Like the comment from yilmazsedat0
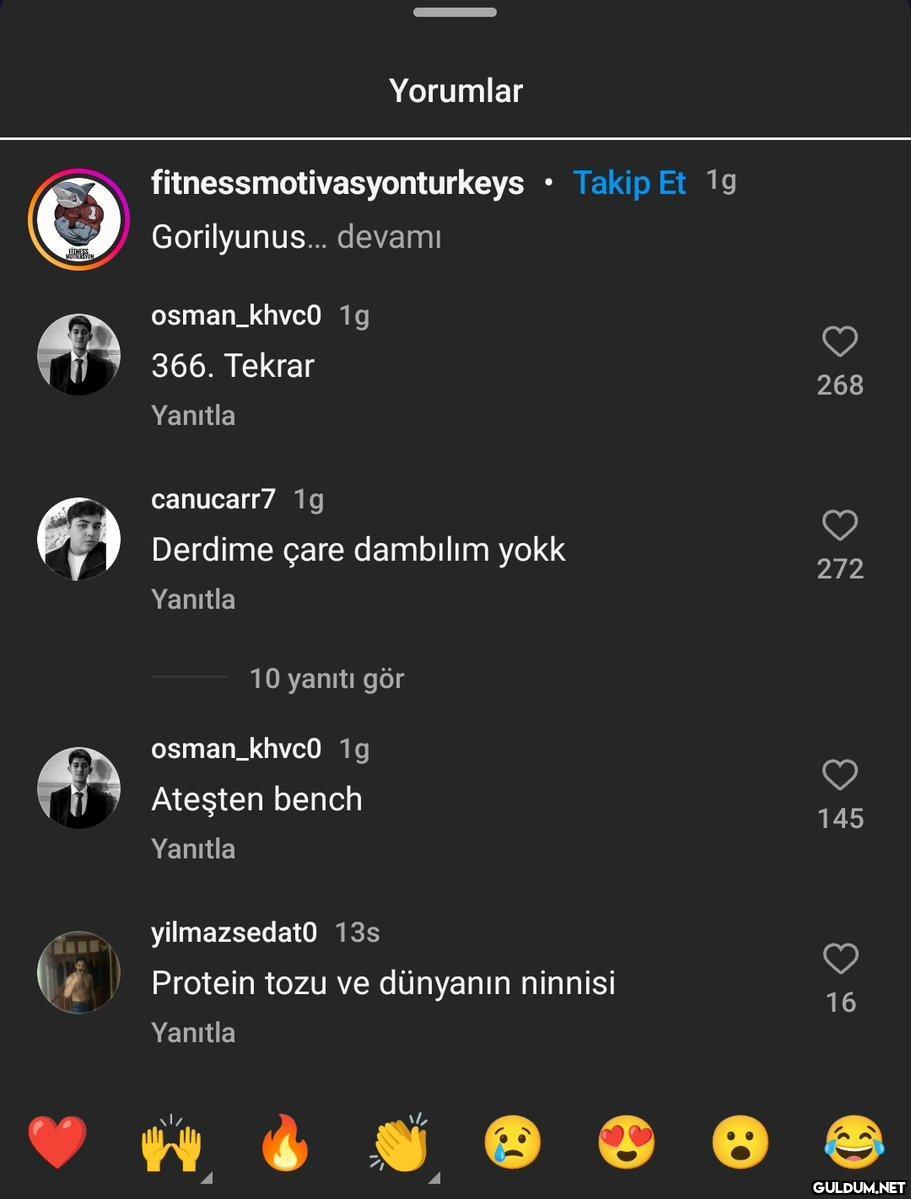This screenshot has height=1199, width=911. pos(839,960)
